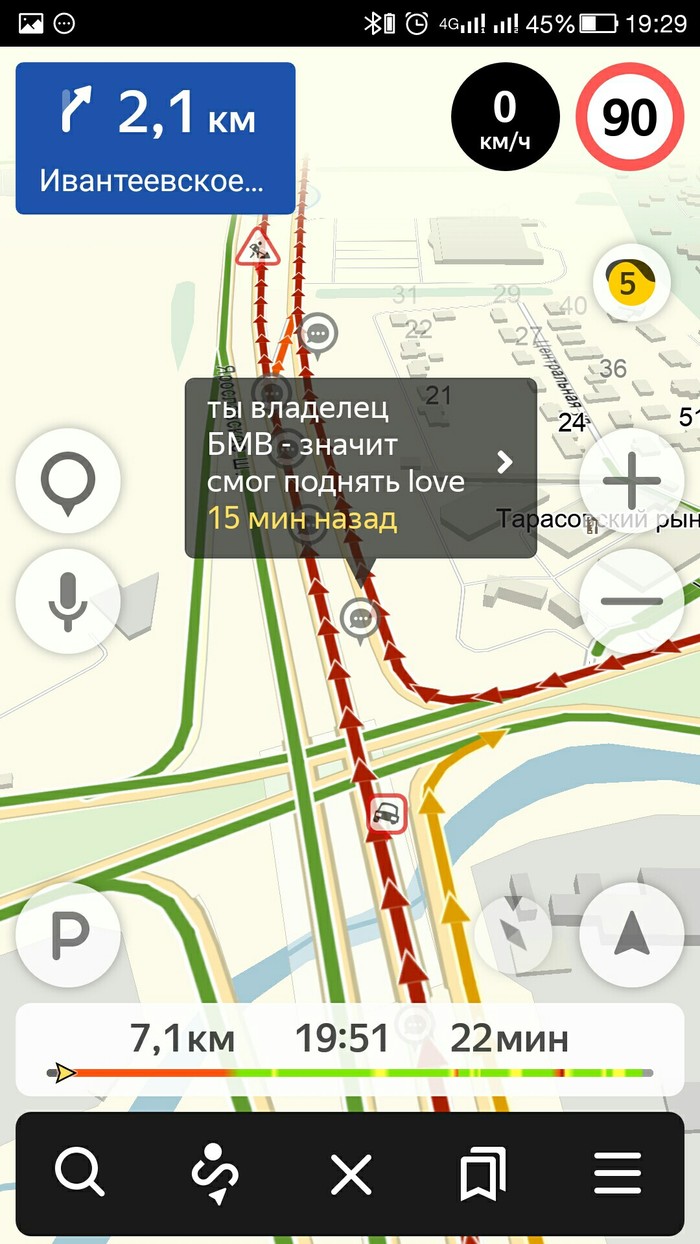Zoom out on the map
This screenshot has height=1244, width=700.
(632, 601)
